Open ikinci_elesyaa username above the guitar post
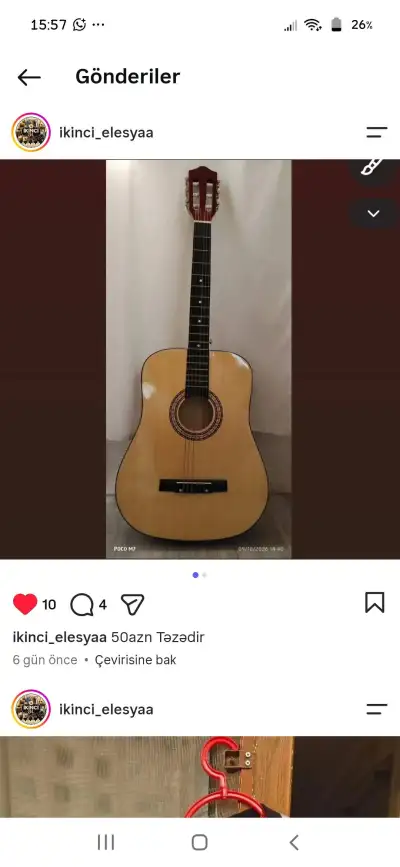 [x=106, y=133]
